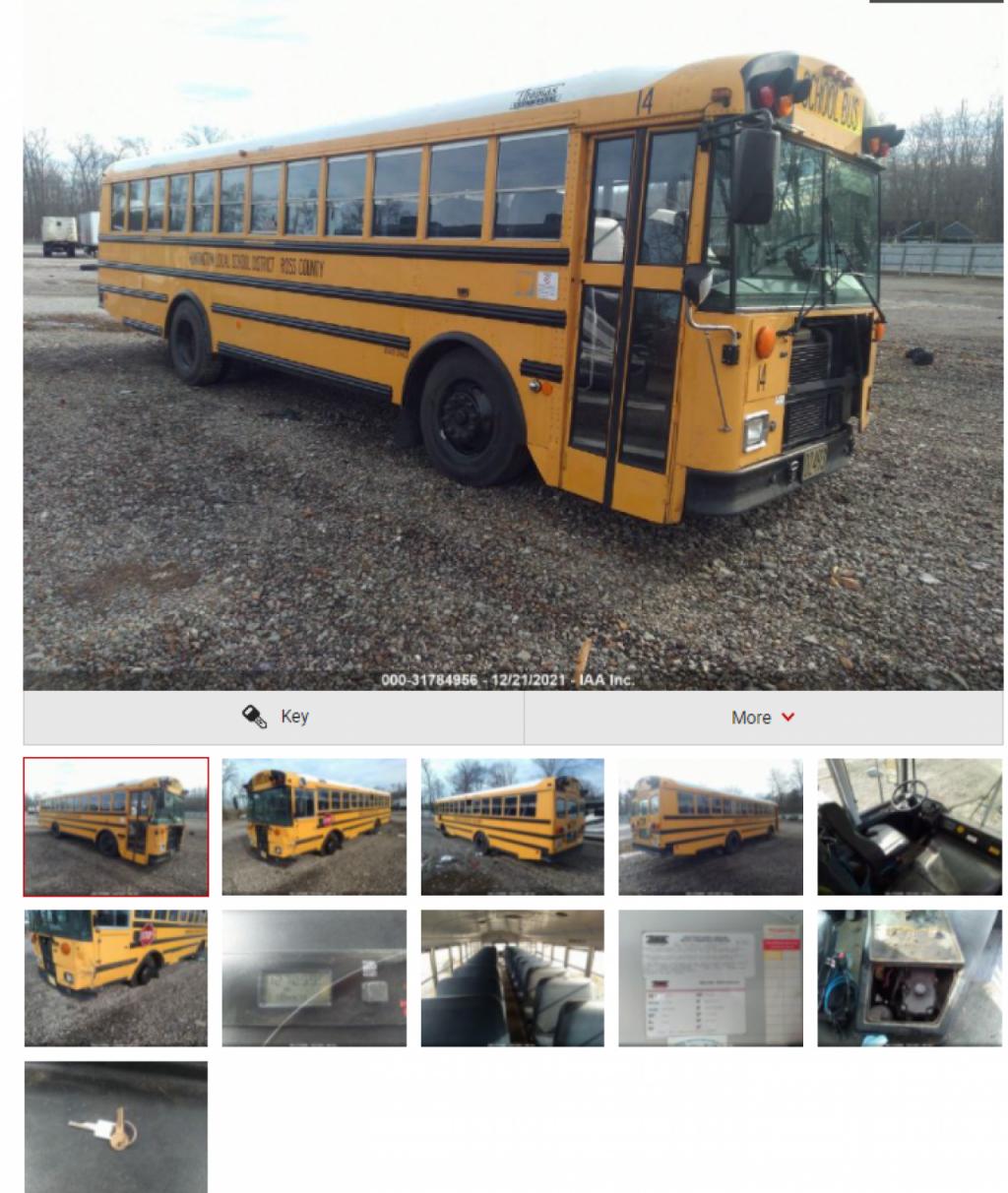
Task: Open the data plate label thumbnail
Action: (710, 977)
